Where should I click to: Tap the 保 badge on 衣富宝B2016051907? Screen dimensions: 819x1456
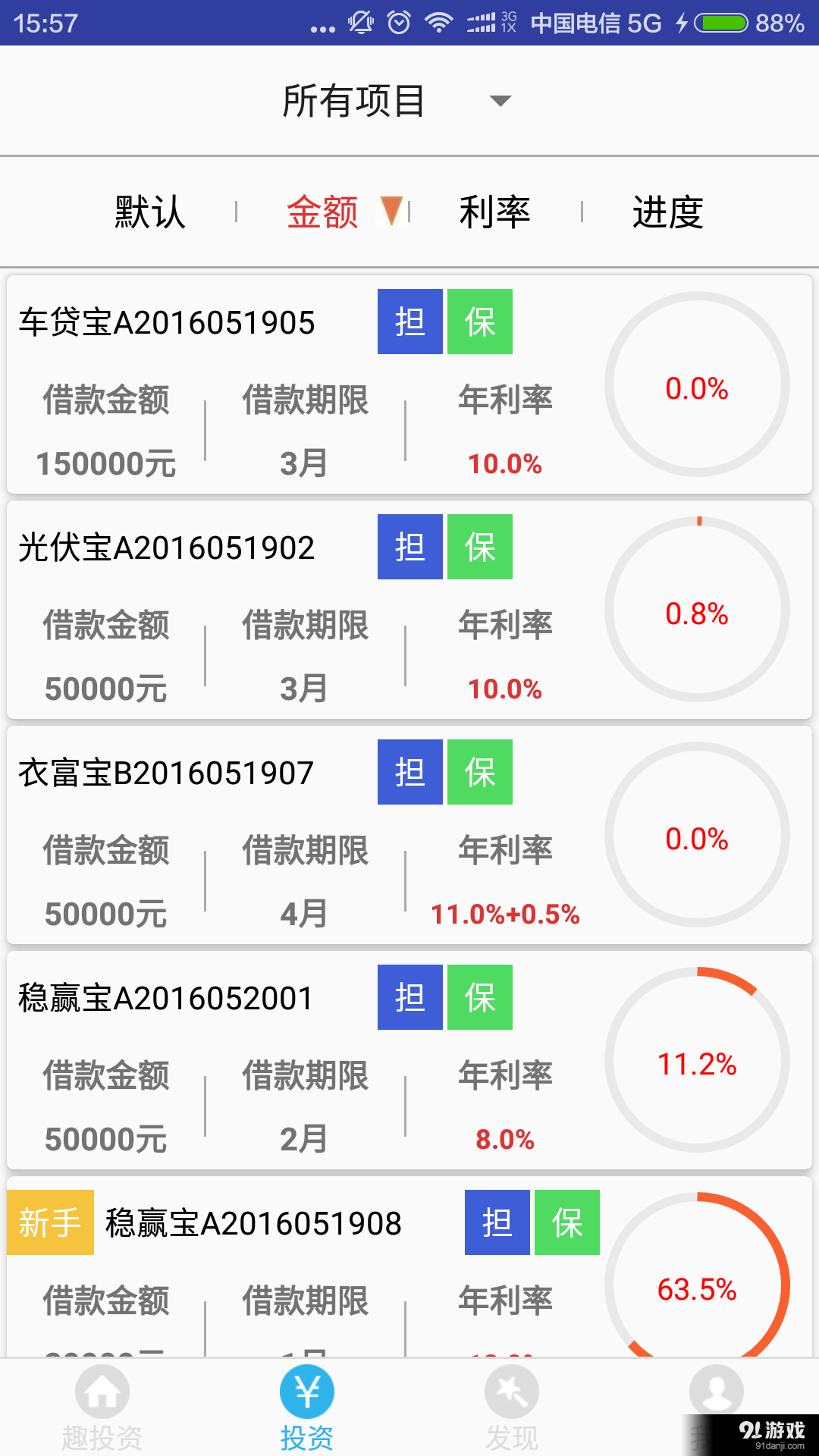pyautogui.click(x=479, y=772)
